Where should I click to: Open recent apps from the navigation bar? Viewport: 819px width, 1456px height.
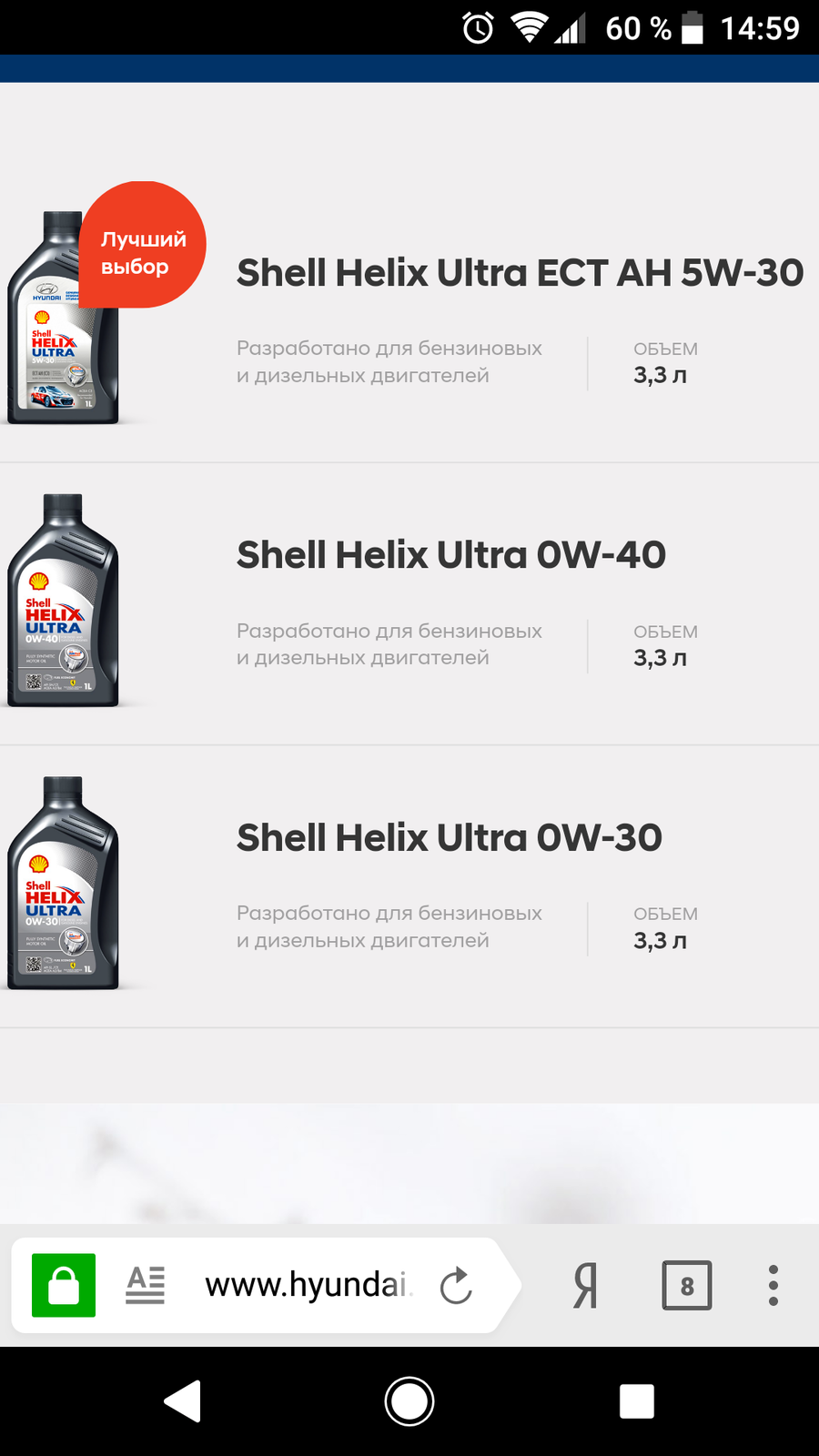(637, 1401)
